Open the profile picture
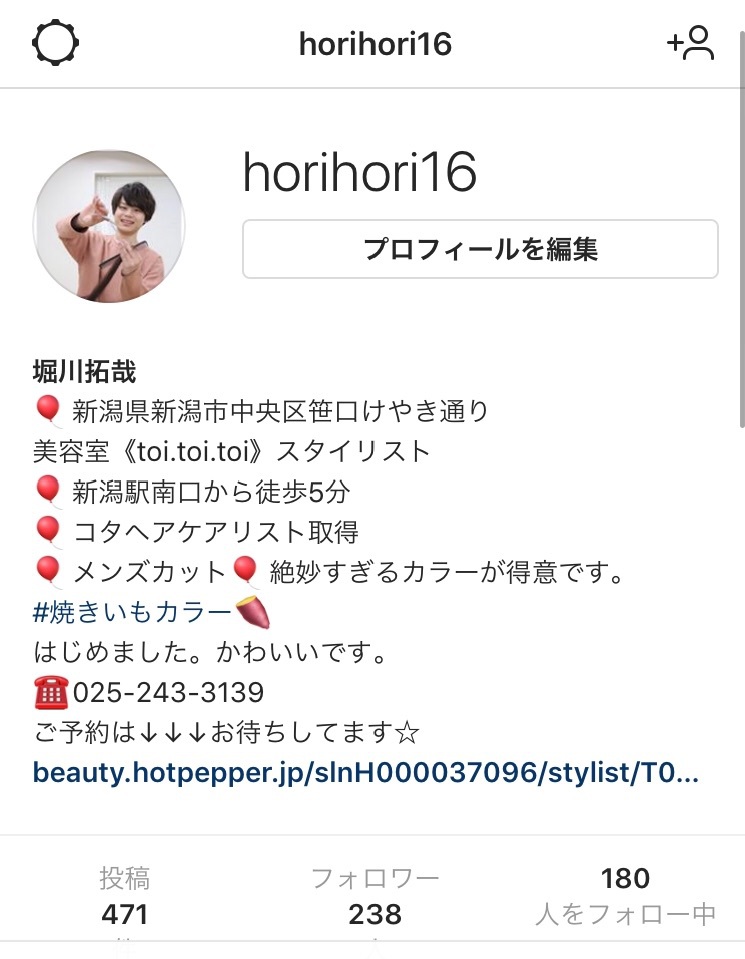Image resolution: width=745 pixels, height=959 pixels. [x=109, y=227]
